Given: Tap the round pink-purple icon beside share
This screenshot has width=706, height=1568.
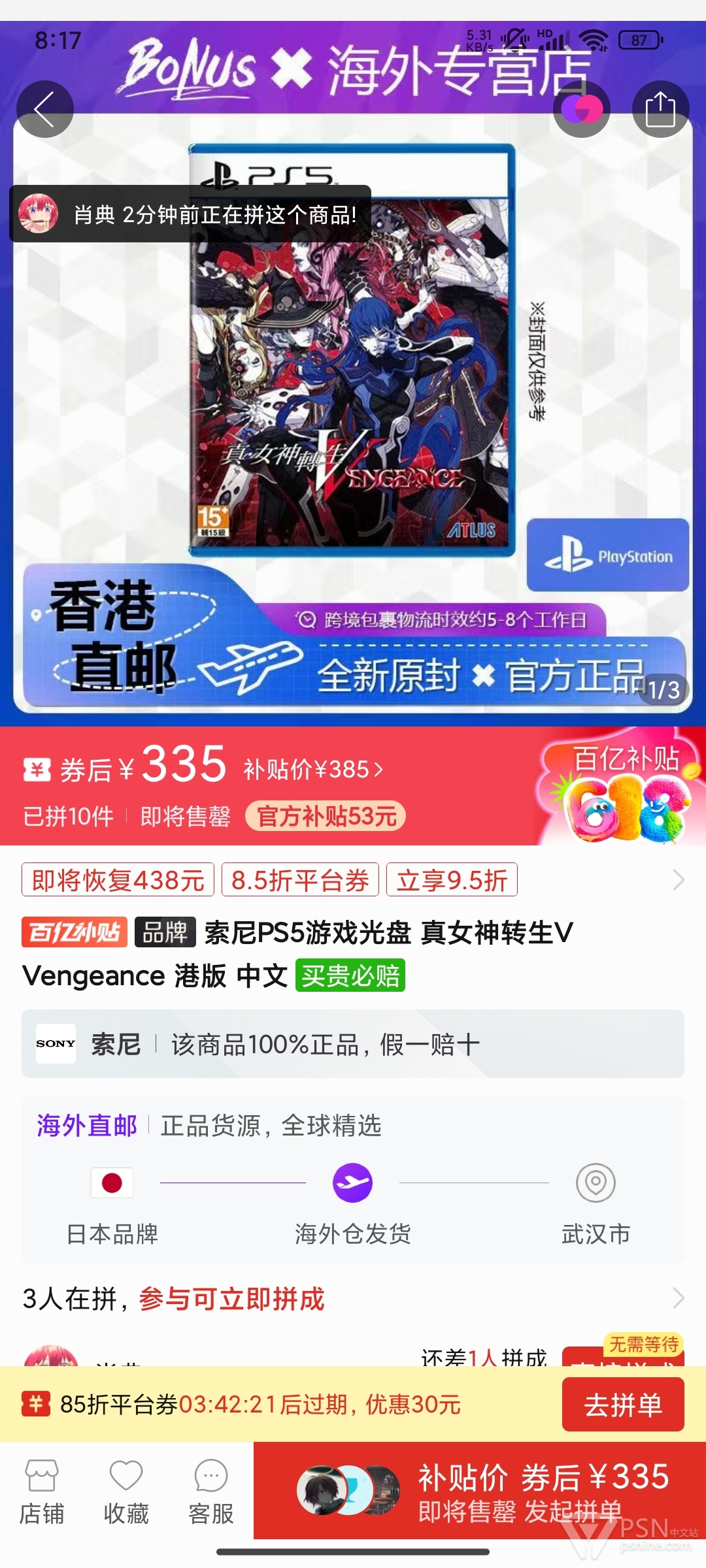Looking at the screenshot, I should pos(582,109).
